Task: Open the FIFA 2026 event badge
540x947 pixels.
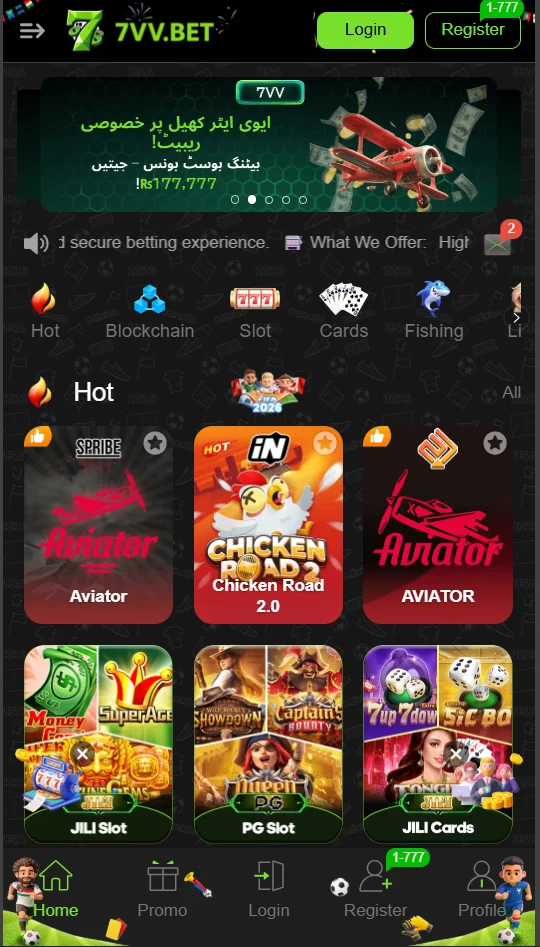Action: (268, 391)
